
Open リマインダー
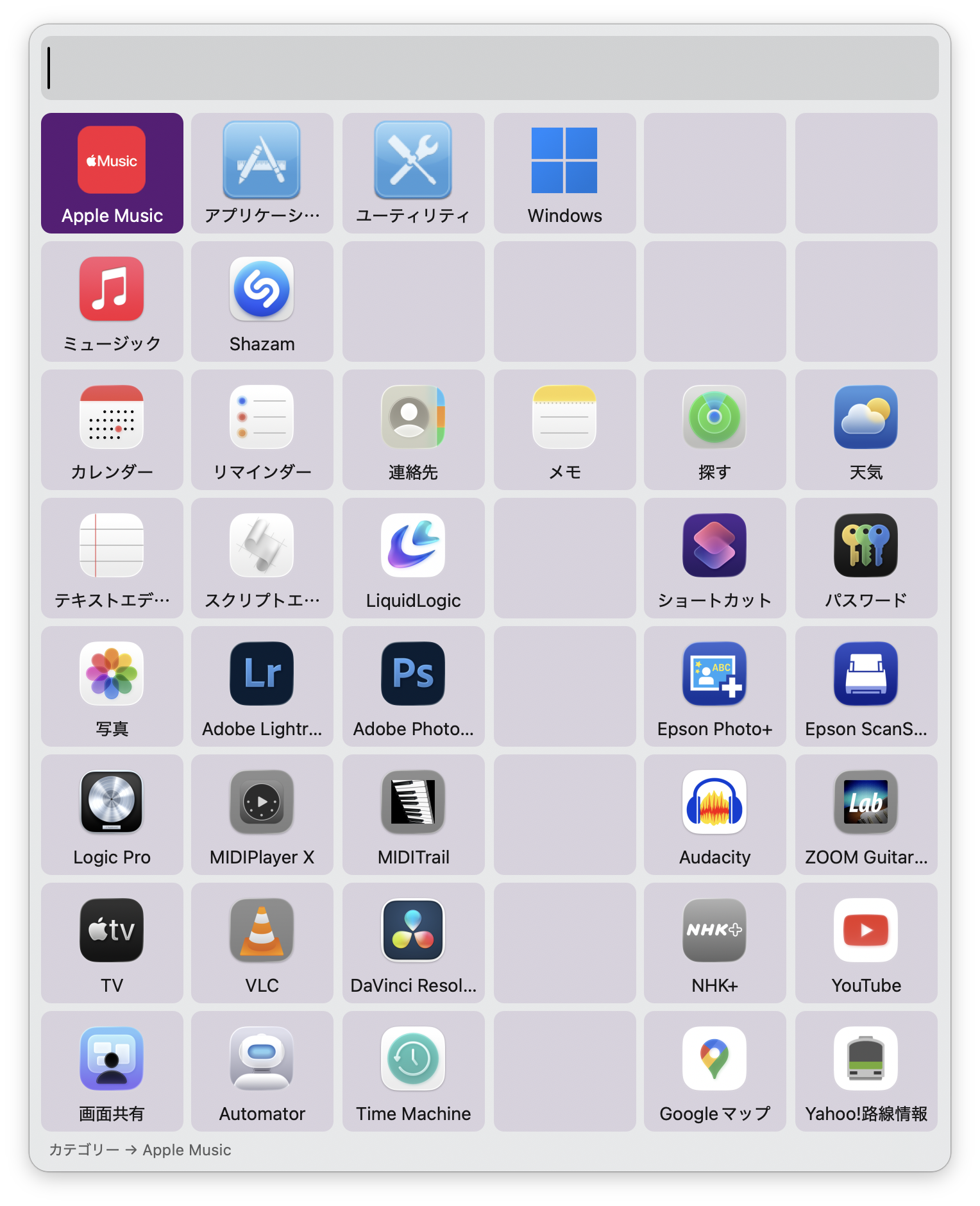point(262,430)
